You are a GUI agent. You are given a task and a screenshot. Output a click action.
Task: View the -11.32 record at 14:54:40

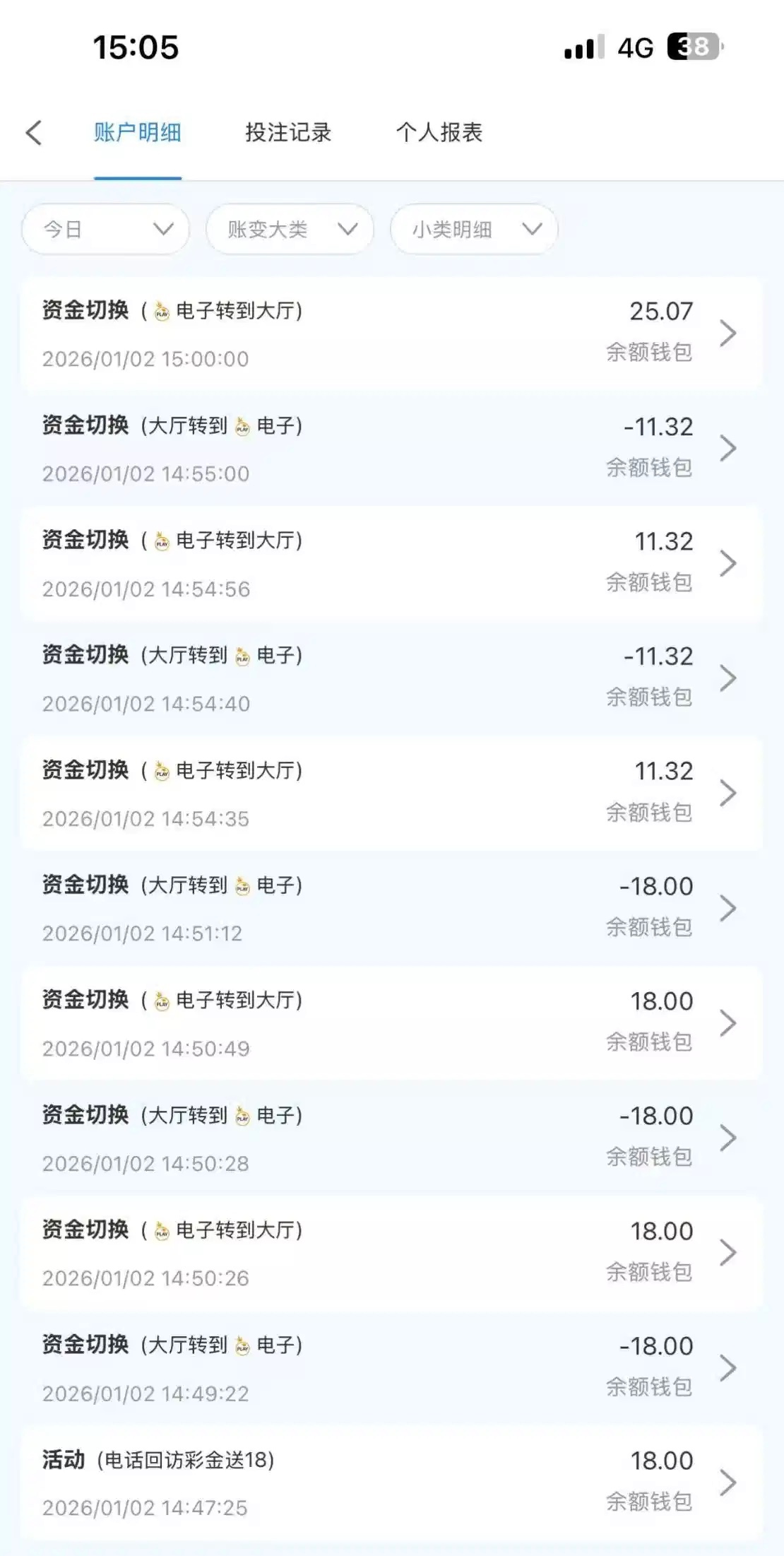tap(391, 678)
